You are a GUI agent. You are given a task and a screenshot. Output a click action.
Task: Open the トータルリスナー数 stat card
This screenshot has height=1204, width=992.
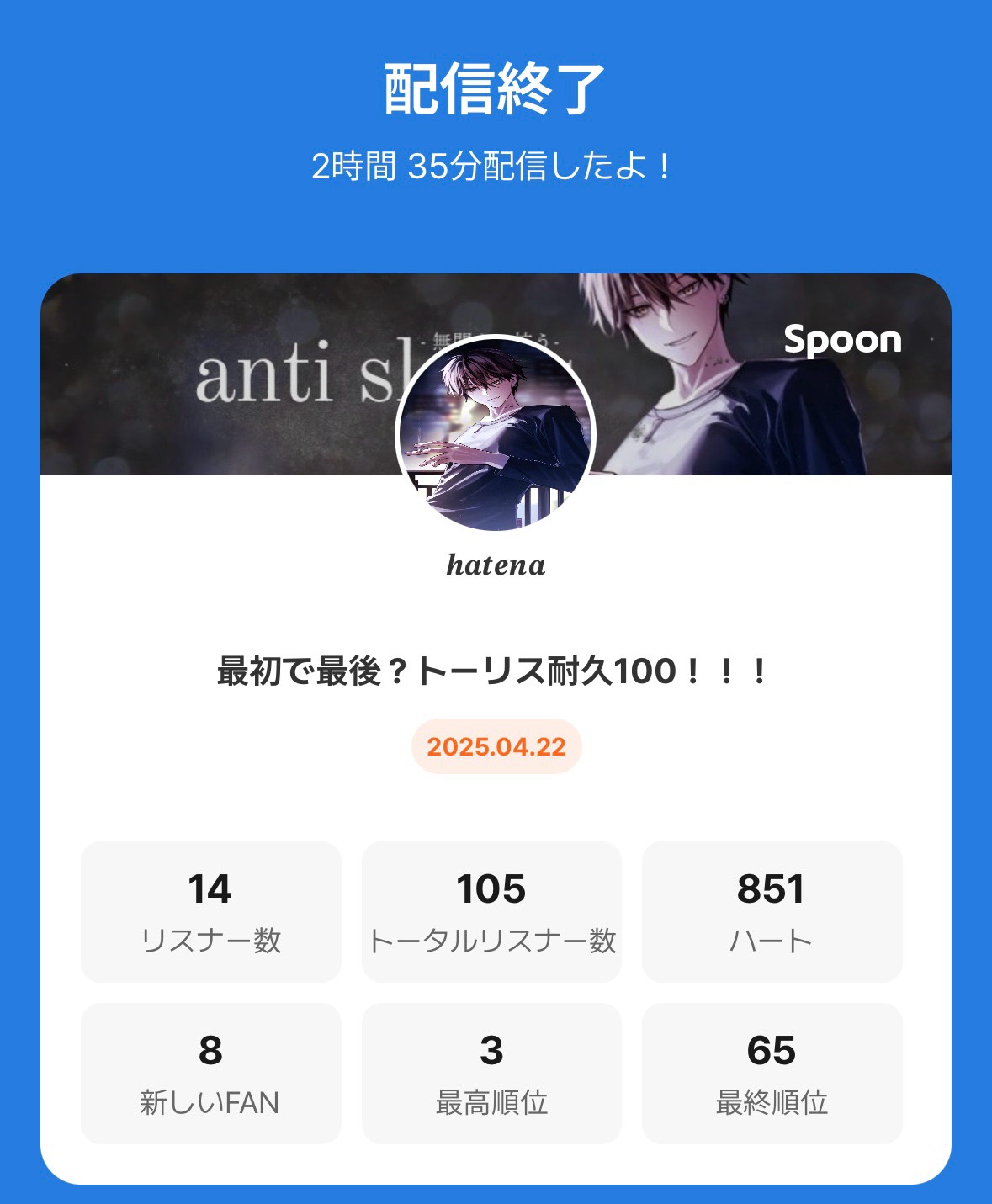[x=492, y=913]
